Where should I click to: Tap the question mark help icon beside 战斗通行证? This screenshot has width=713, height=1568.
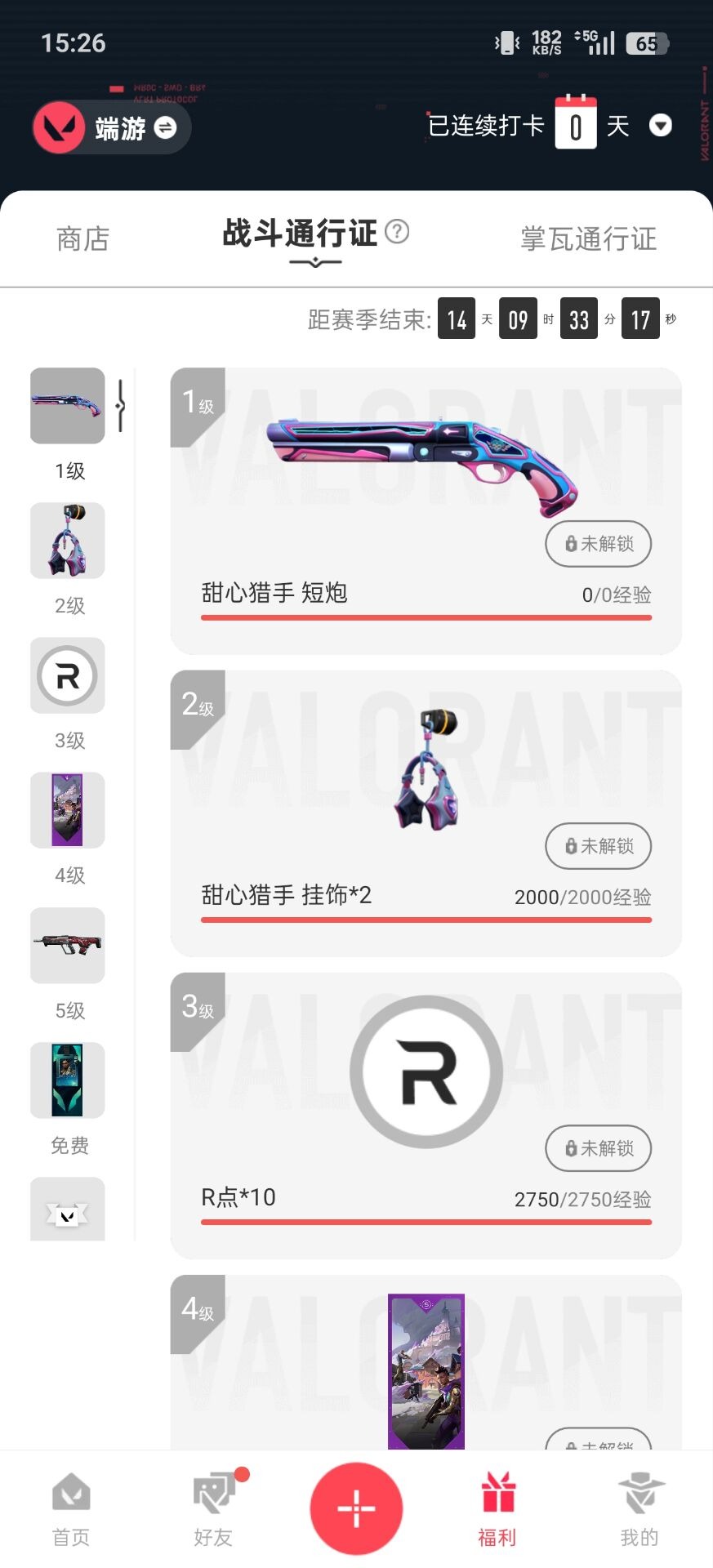pyautogui.click(x=397, y=233)
